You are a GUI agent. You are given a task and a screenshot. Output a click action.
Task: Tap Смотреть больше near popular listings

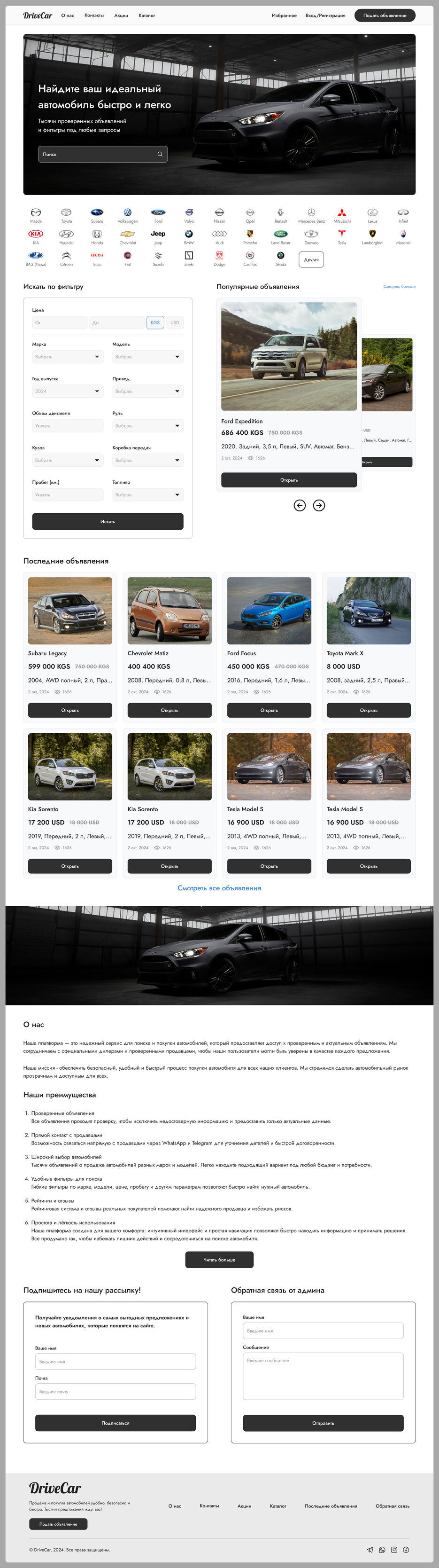[399, 286]
